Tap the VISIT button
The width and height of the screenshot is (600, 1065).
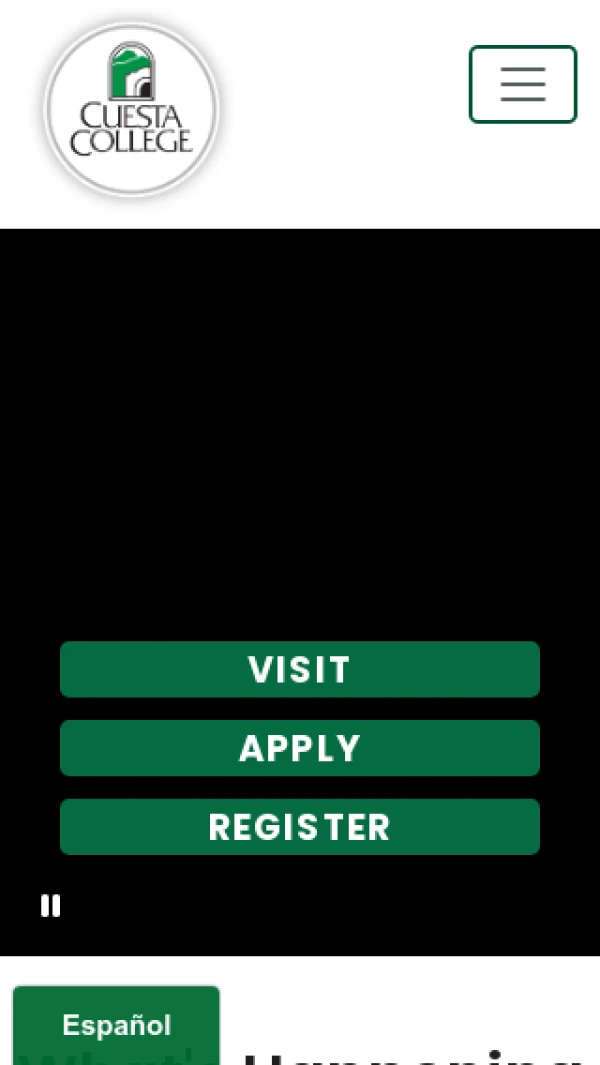click(300, 669)
